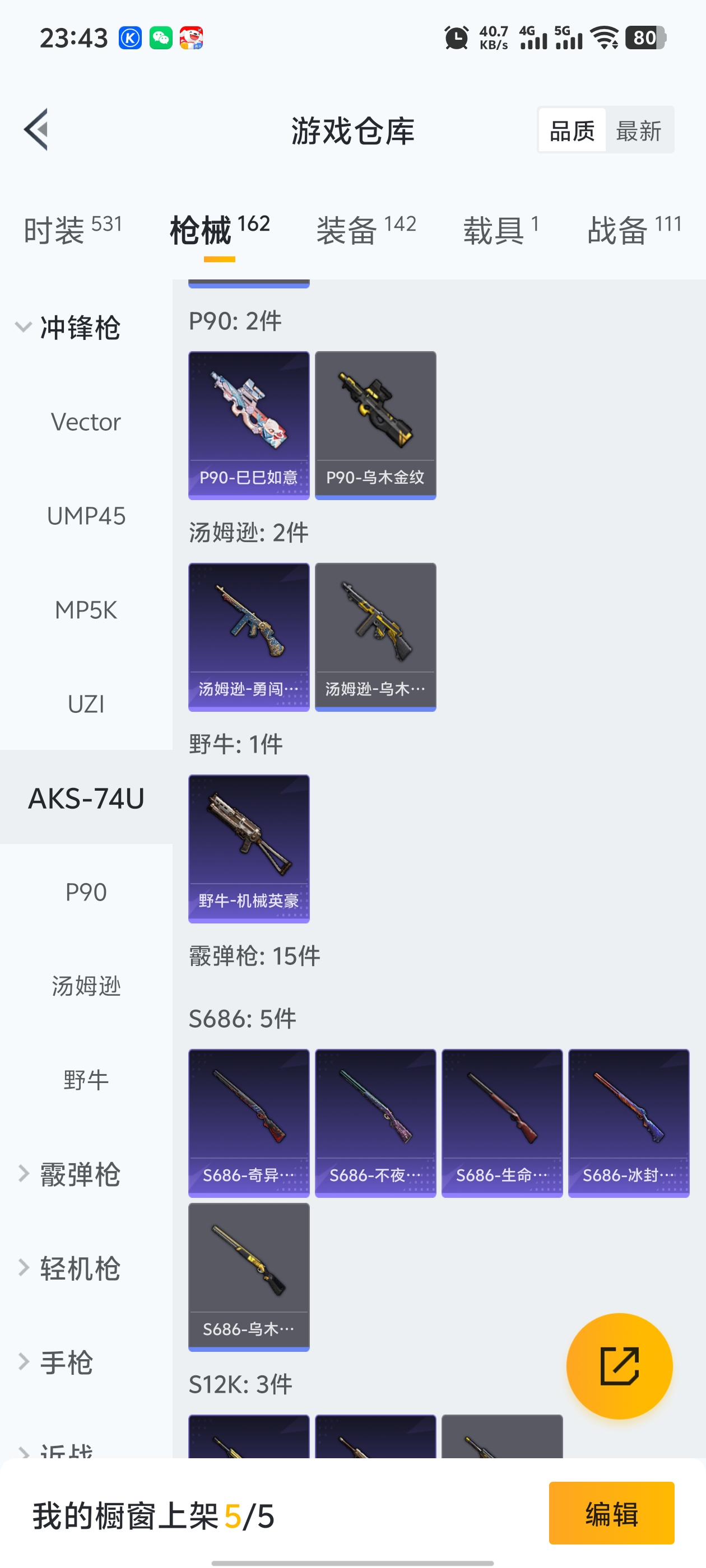706x1568 pixels.
Task: Open the 野牛-机械英豪 skin card
Action: click(249, 848)
